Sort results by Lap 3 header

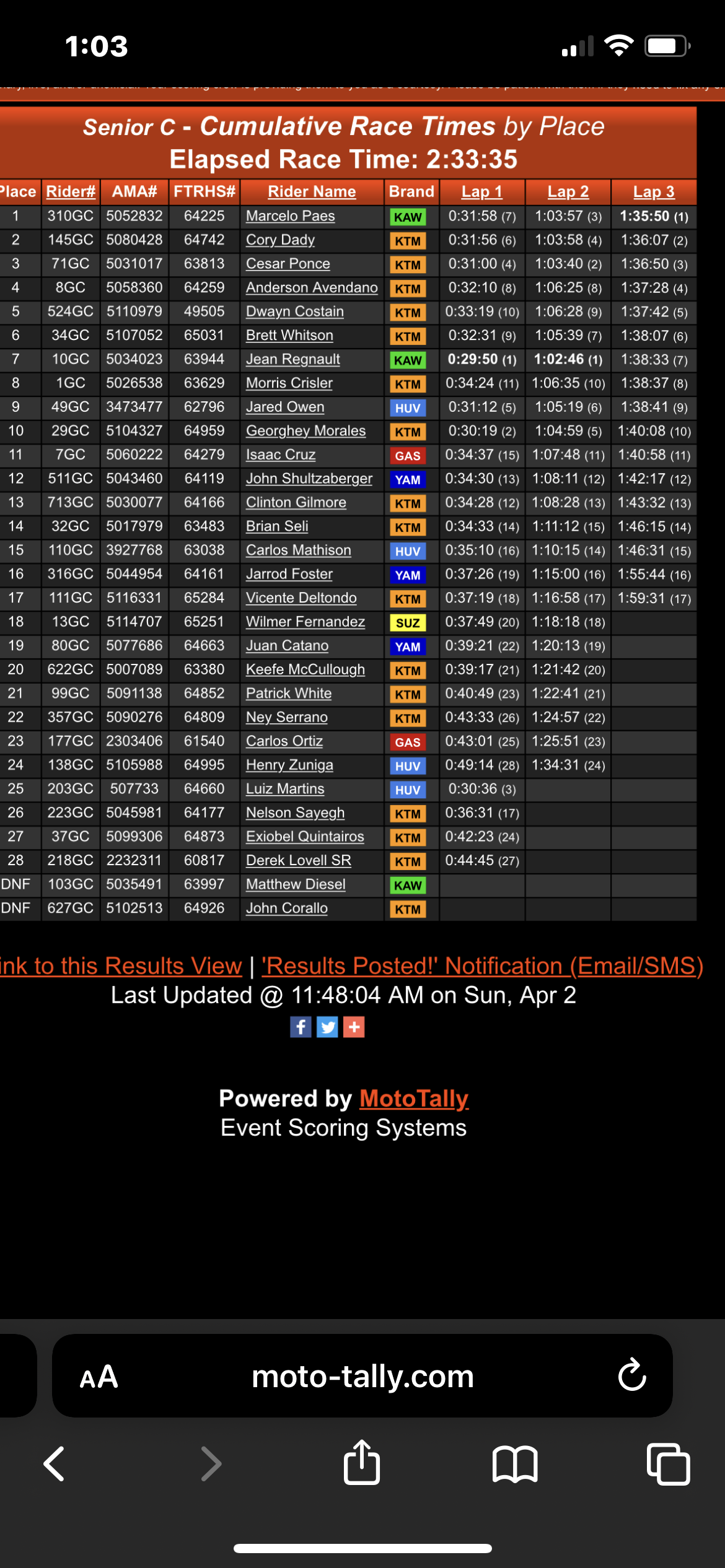[654, 192]
